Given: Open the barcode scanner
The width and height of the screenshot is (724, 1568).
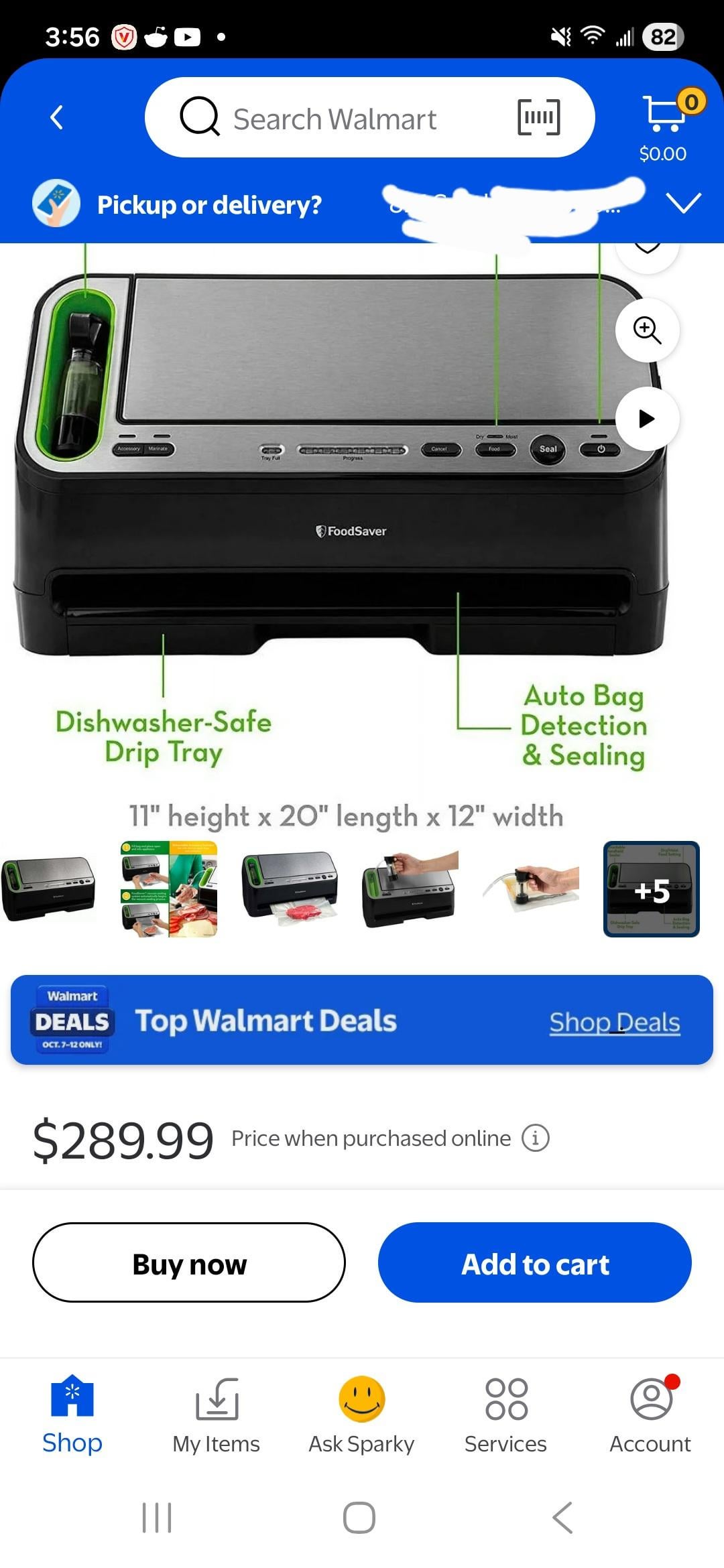Looking at the screenshot, I should [x=538, y=118].
